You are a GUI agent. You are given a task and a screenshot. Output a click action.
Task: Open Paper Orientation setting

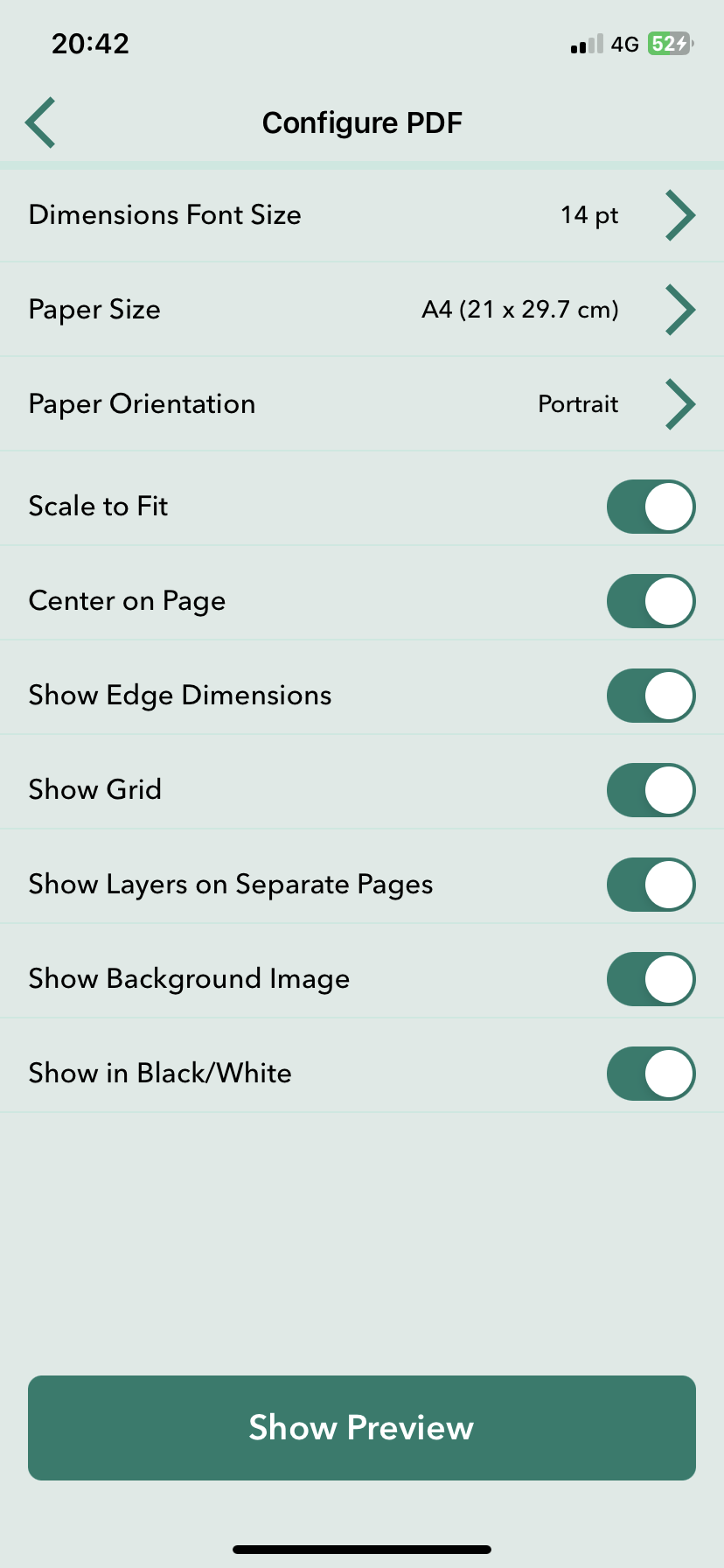tap(362, 404)
